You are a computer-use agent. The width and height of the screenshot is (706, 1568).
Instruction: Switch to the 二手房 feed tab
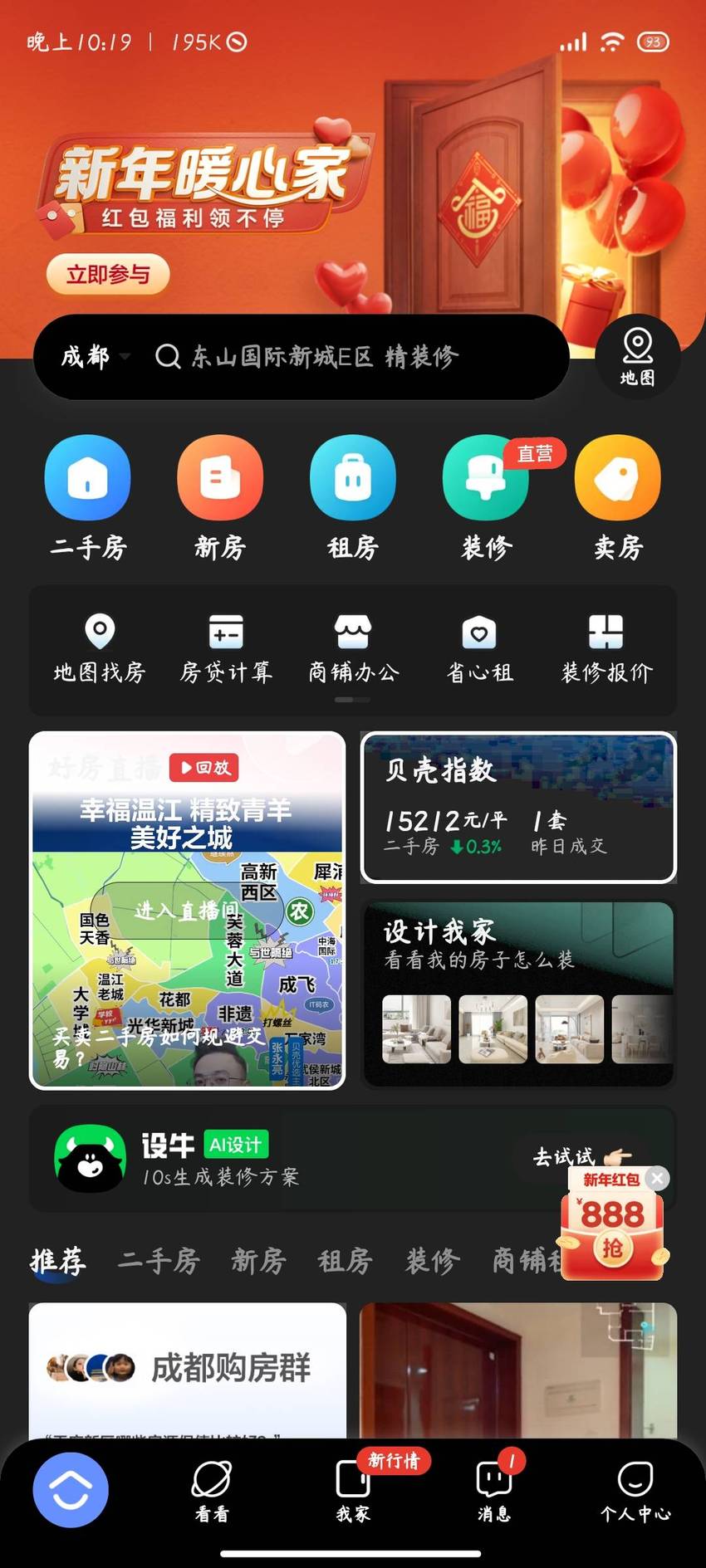159,1260
